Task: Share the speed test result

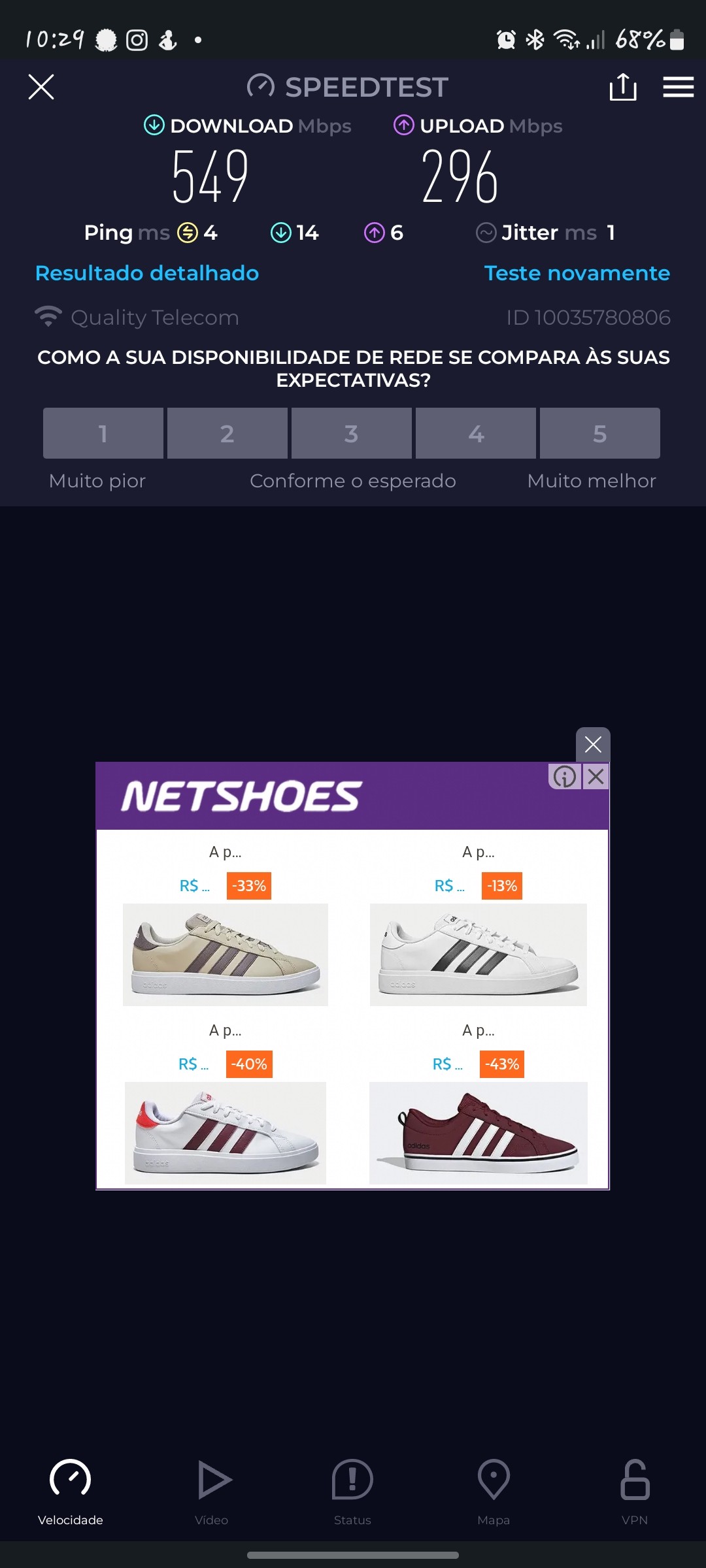Action: point(622,87)
